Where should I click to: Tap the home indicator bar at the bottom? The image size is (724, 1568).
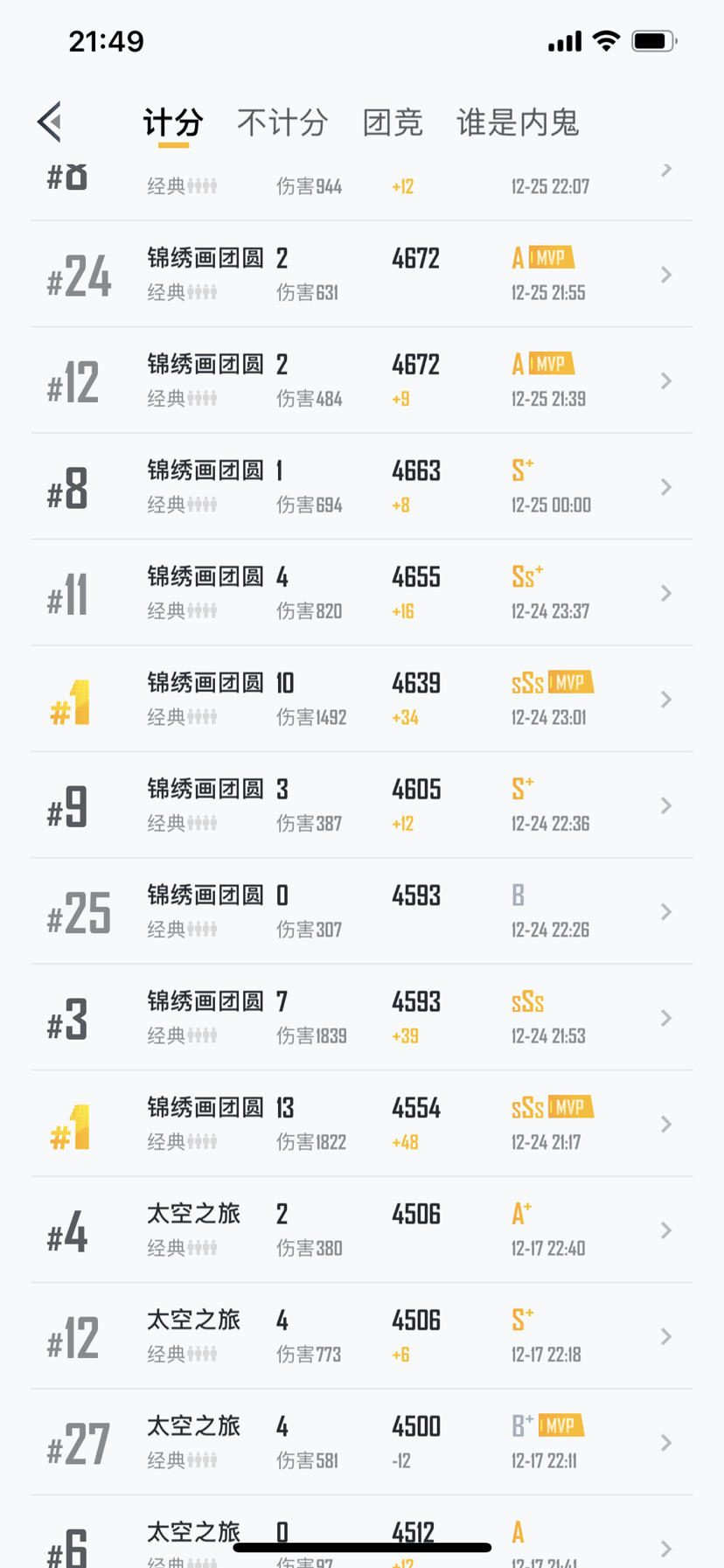click(361, 1541)
